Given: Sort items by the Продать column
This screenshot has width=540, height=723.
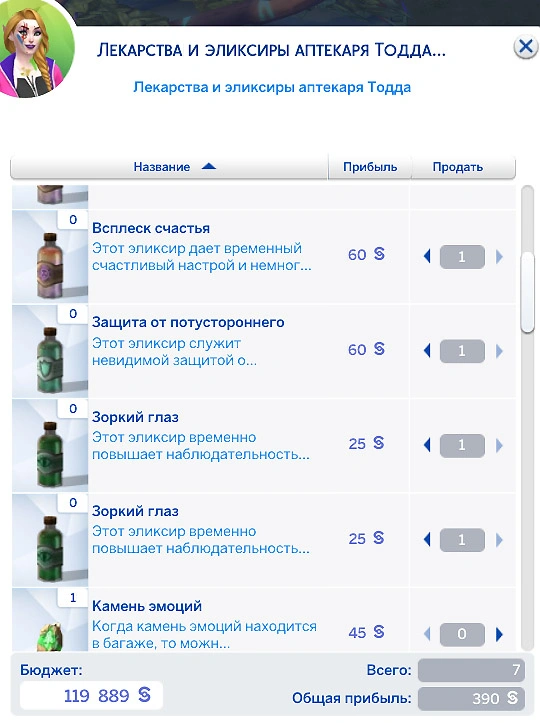Looking at the screenshot, I should pos(463,166).
